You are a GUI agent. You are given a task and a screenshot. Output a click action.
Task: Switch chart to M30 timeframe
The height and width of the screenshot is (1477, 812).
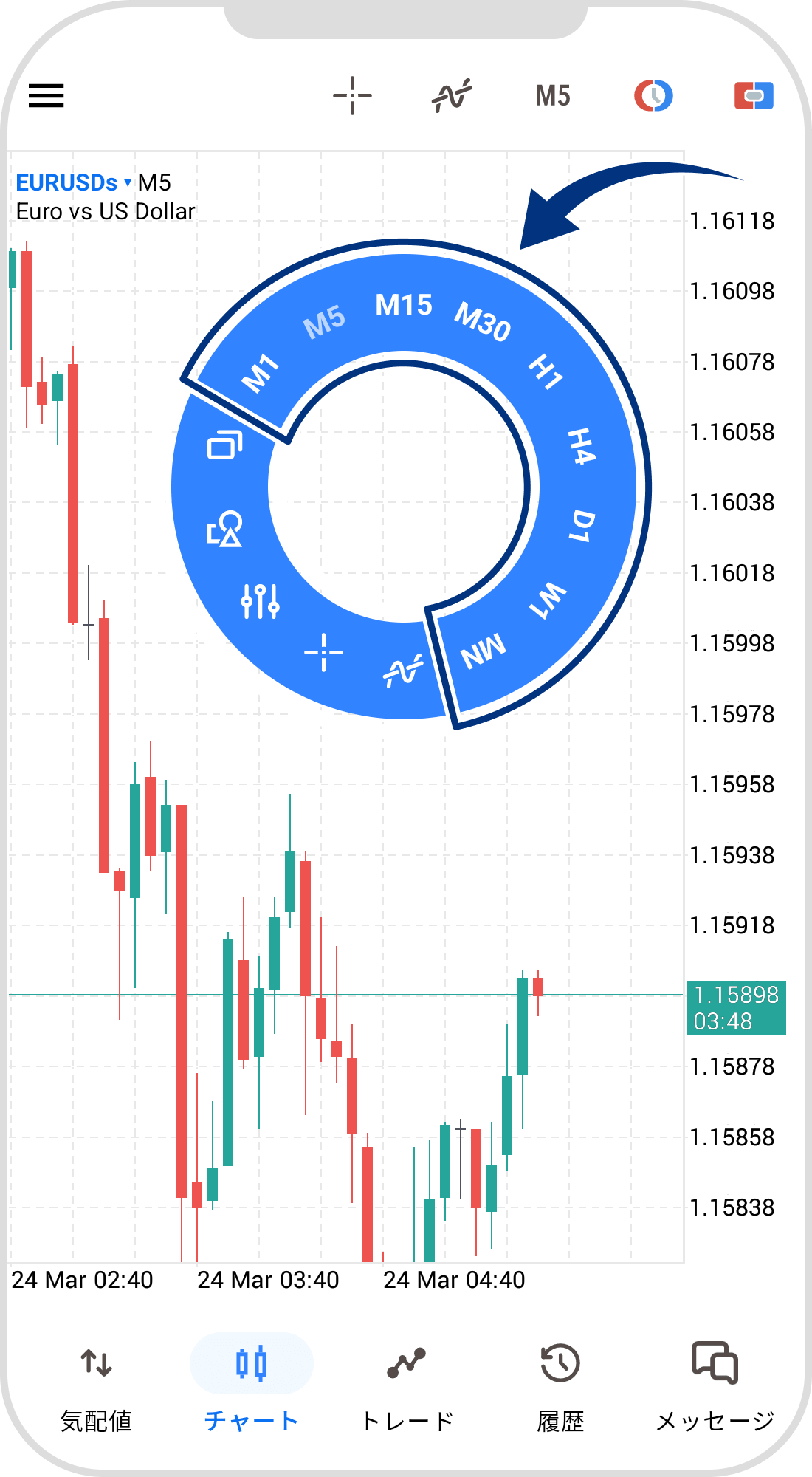[482, 321]
